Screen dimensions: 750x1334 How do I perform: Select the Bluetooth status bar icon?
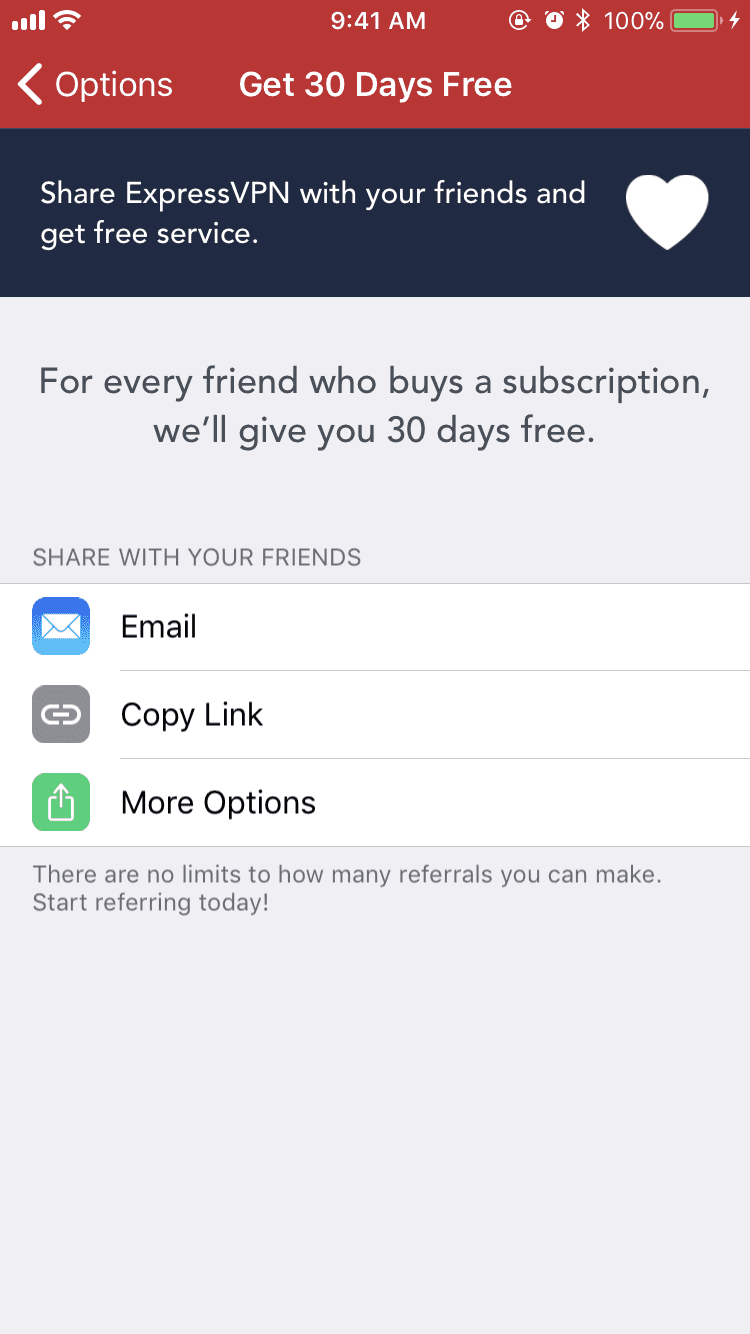coord(582,20)
